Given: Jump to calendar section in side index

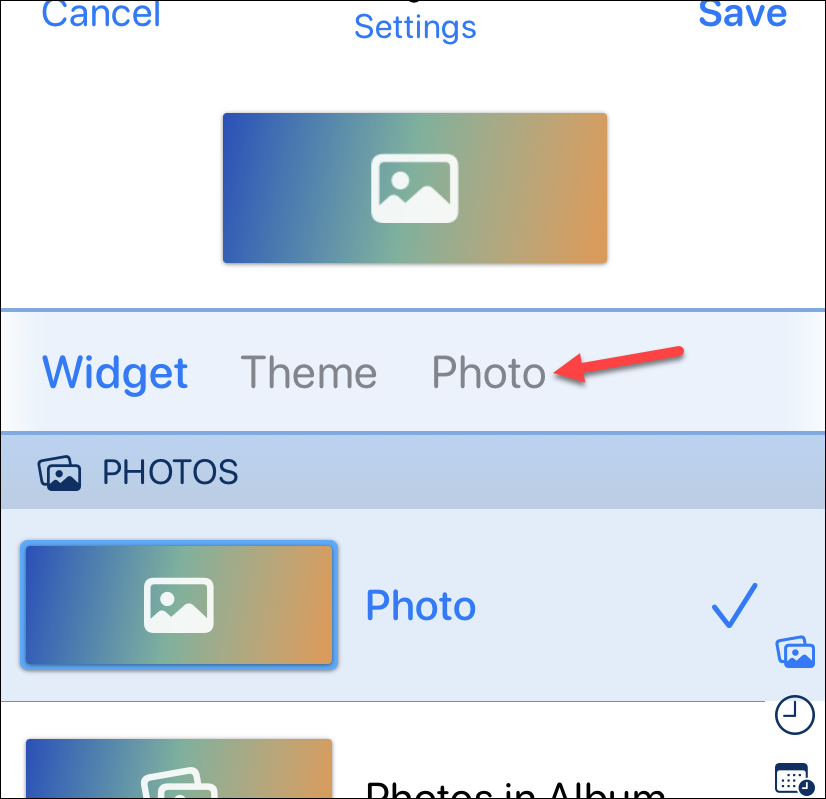Looking at the screenshot, I should (x=795, y=779).
